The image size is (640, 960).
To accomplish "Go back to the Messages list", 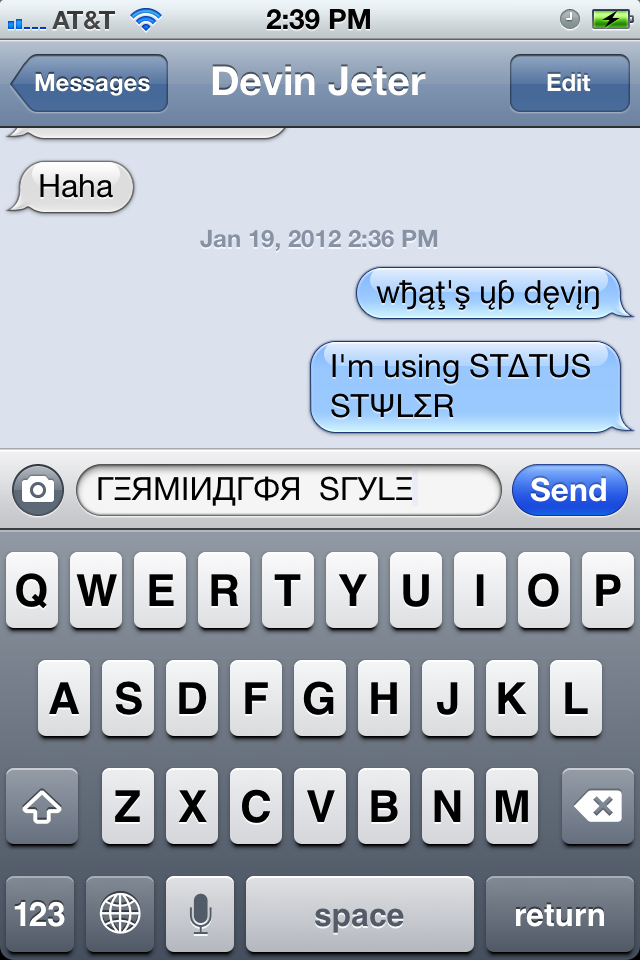I will click(90, 84).
